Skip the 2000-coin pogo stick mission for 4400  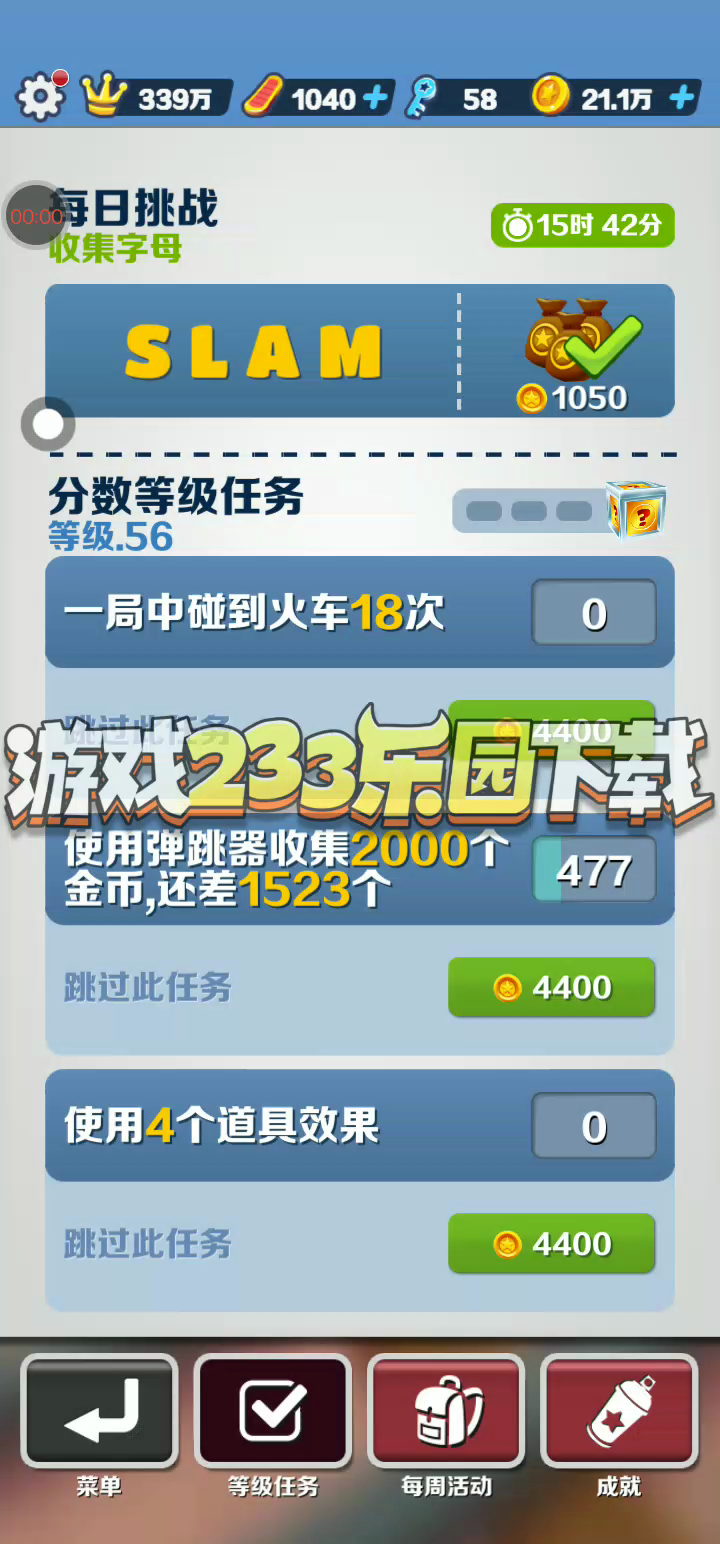click(551, 988)
